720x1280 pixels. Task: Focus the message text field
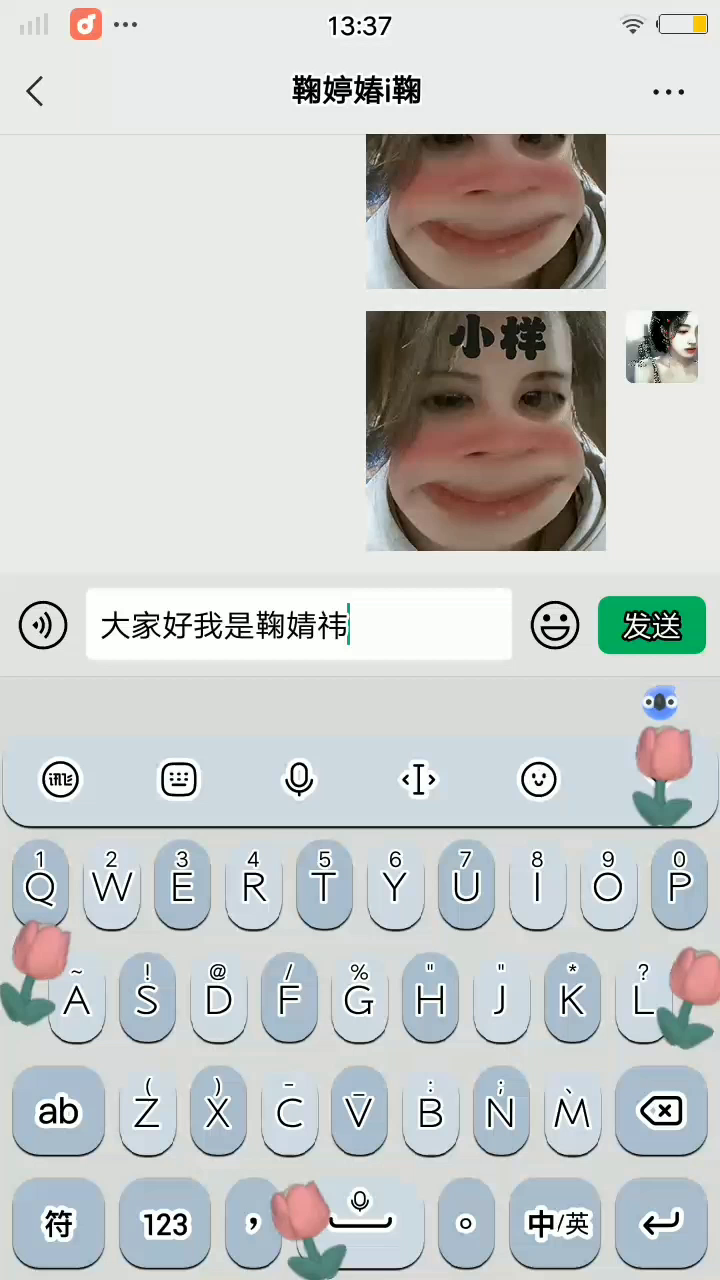(299, 625)
